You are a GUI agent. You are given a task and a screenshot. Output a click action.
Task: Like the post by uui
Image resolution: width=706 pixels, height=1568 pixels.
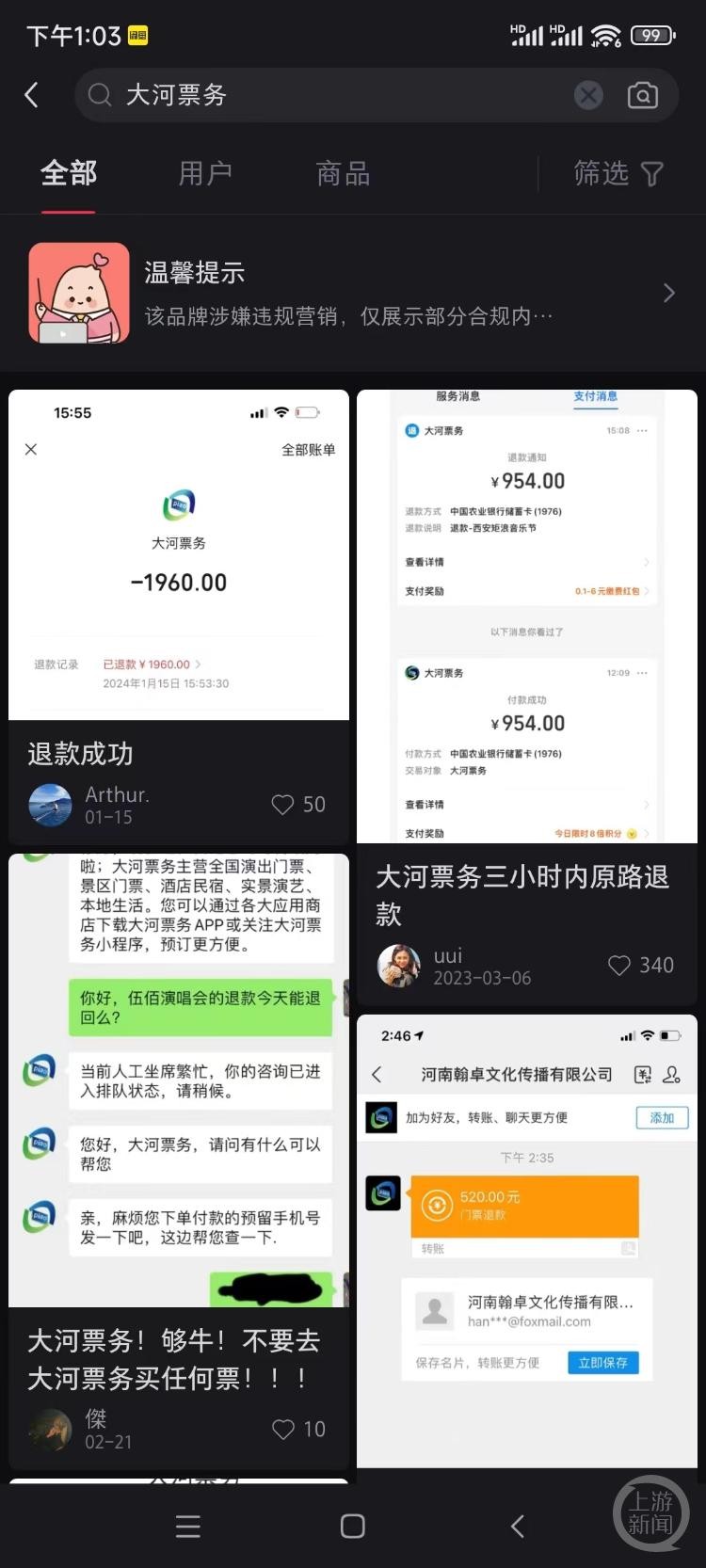coord(619,966)
